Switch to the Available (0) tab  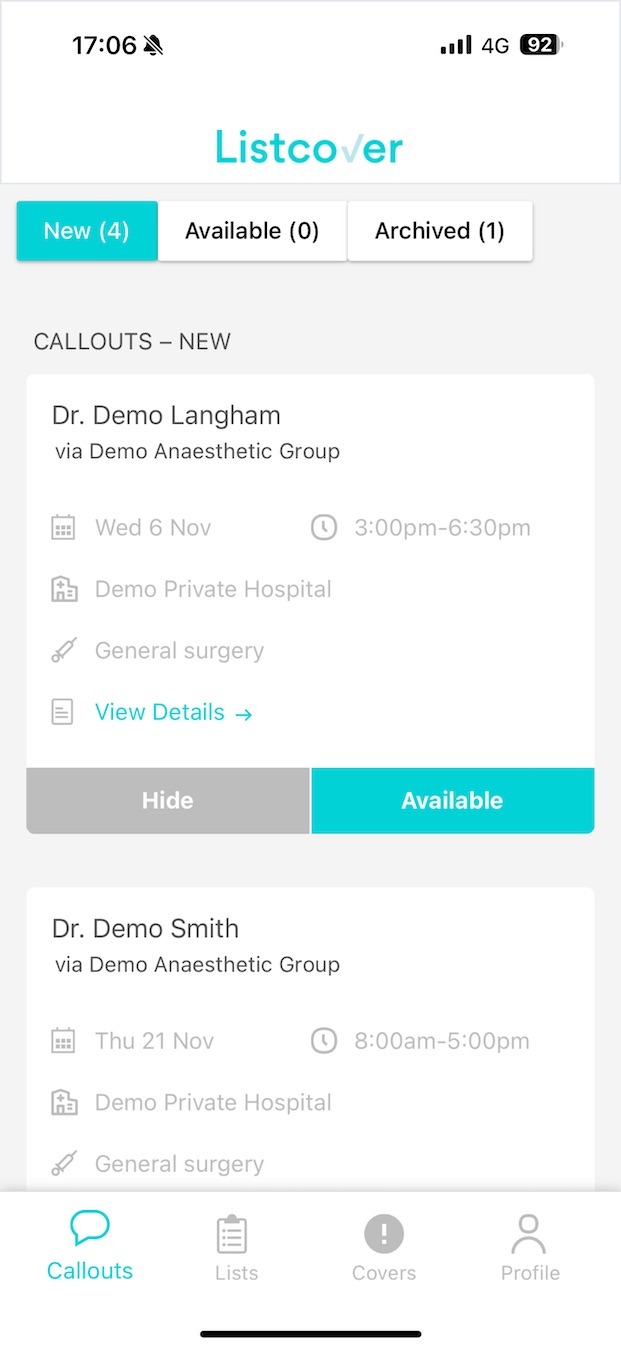(252, 231)
